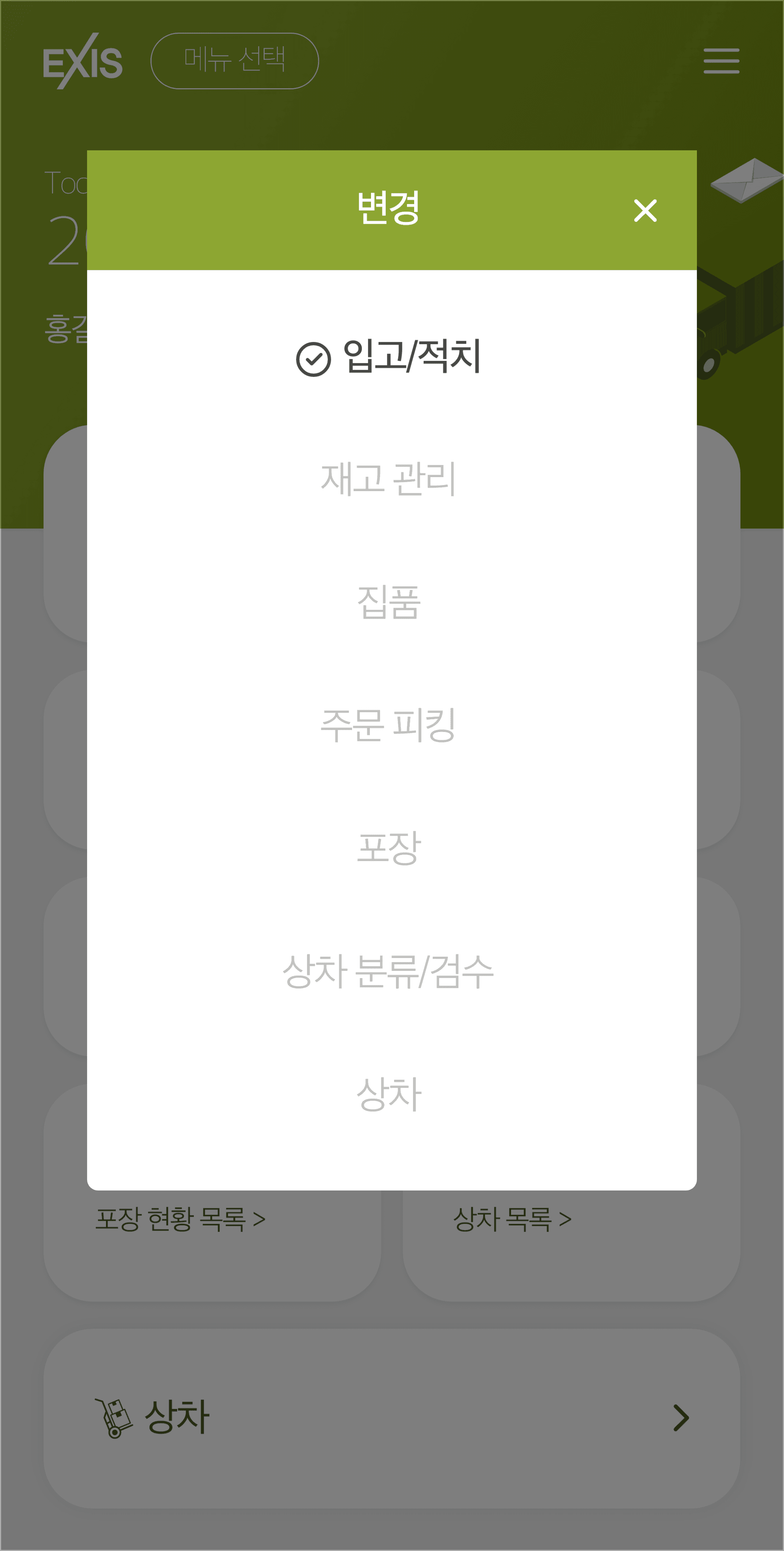This screenshot has height=1551, width=784.
Task: Choose the 포장 option
Action: 388,848
